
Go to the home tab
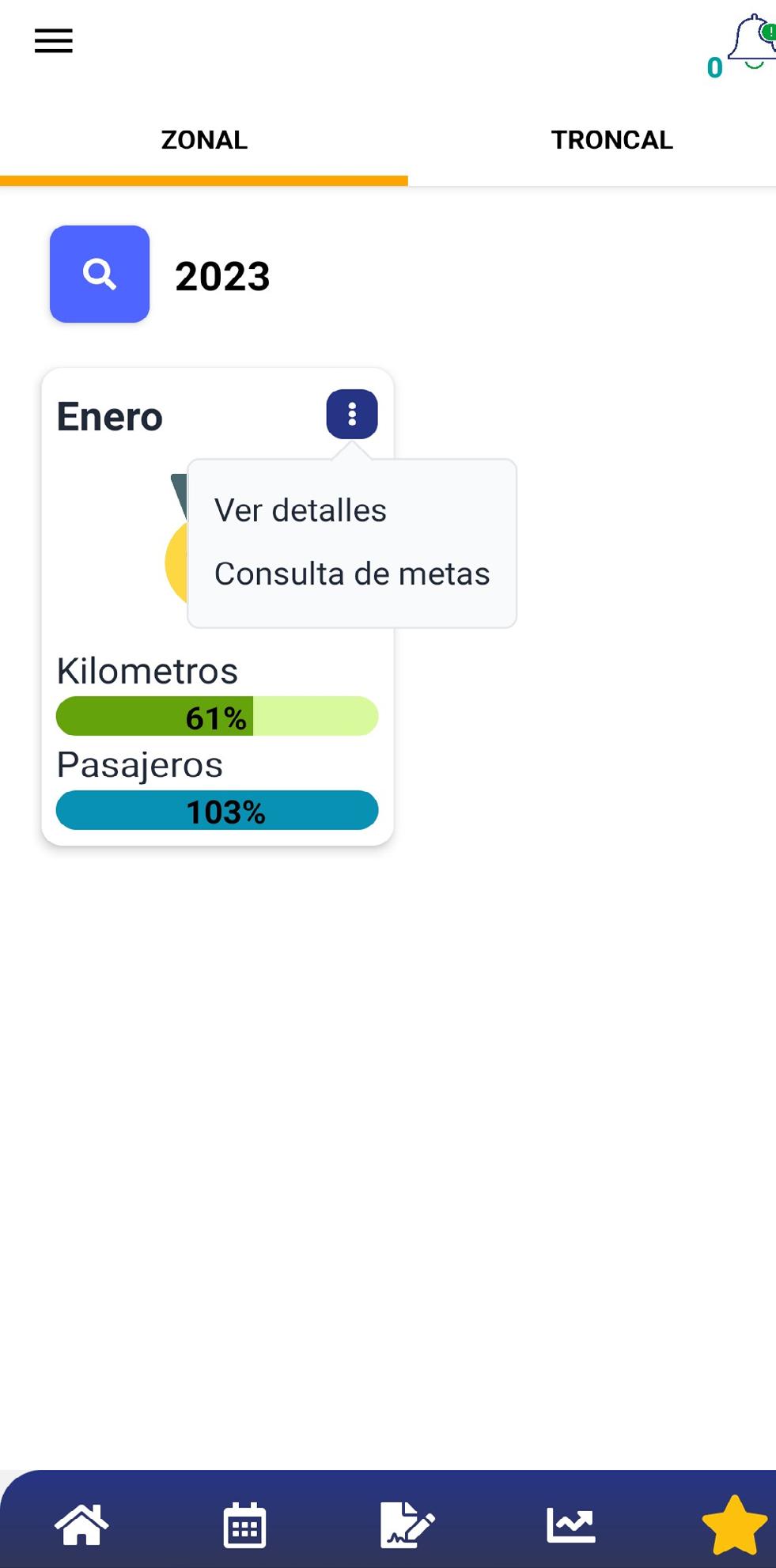pos(81,1524)
